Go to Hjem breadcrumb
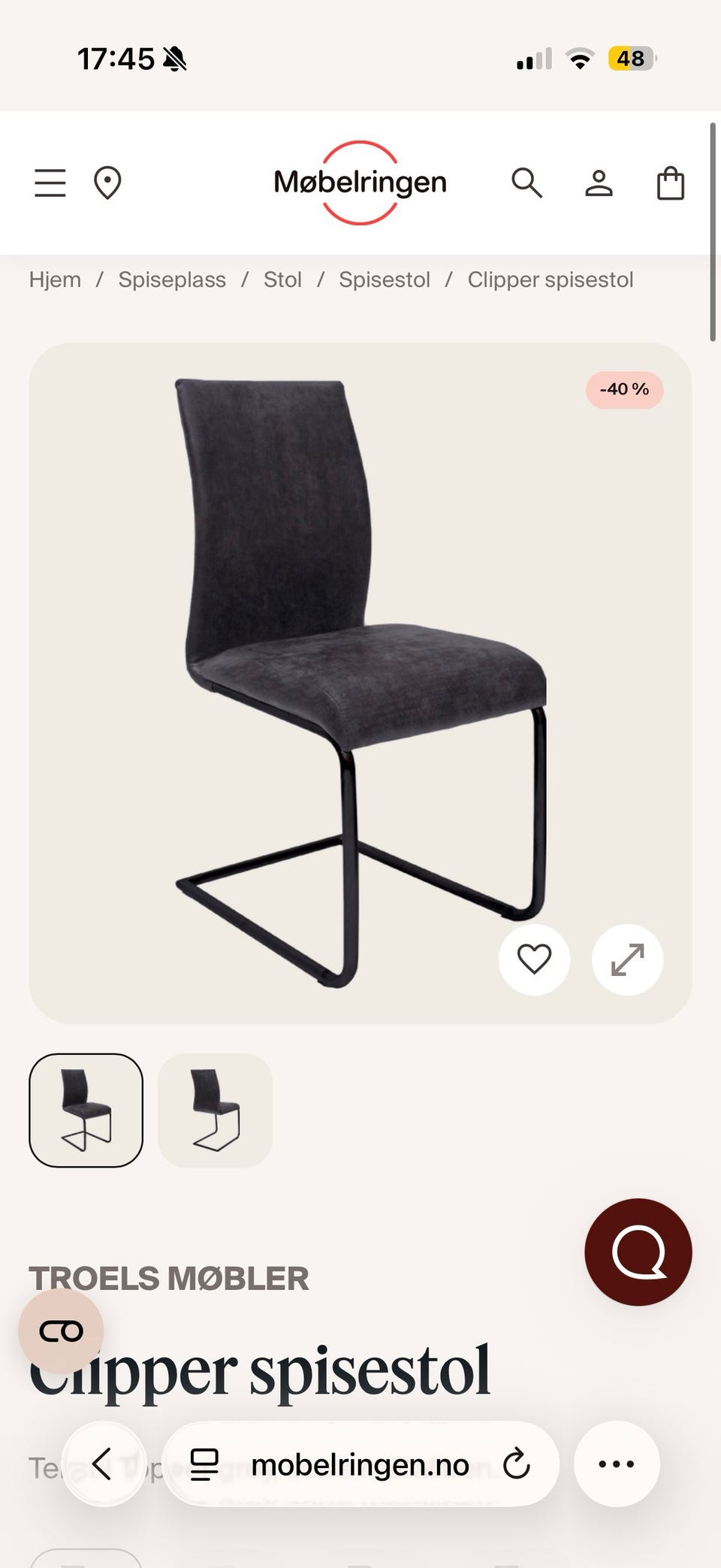Viewport: 721px width, 1568px height. tap(55, 279)
